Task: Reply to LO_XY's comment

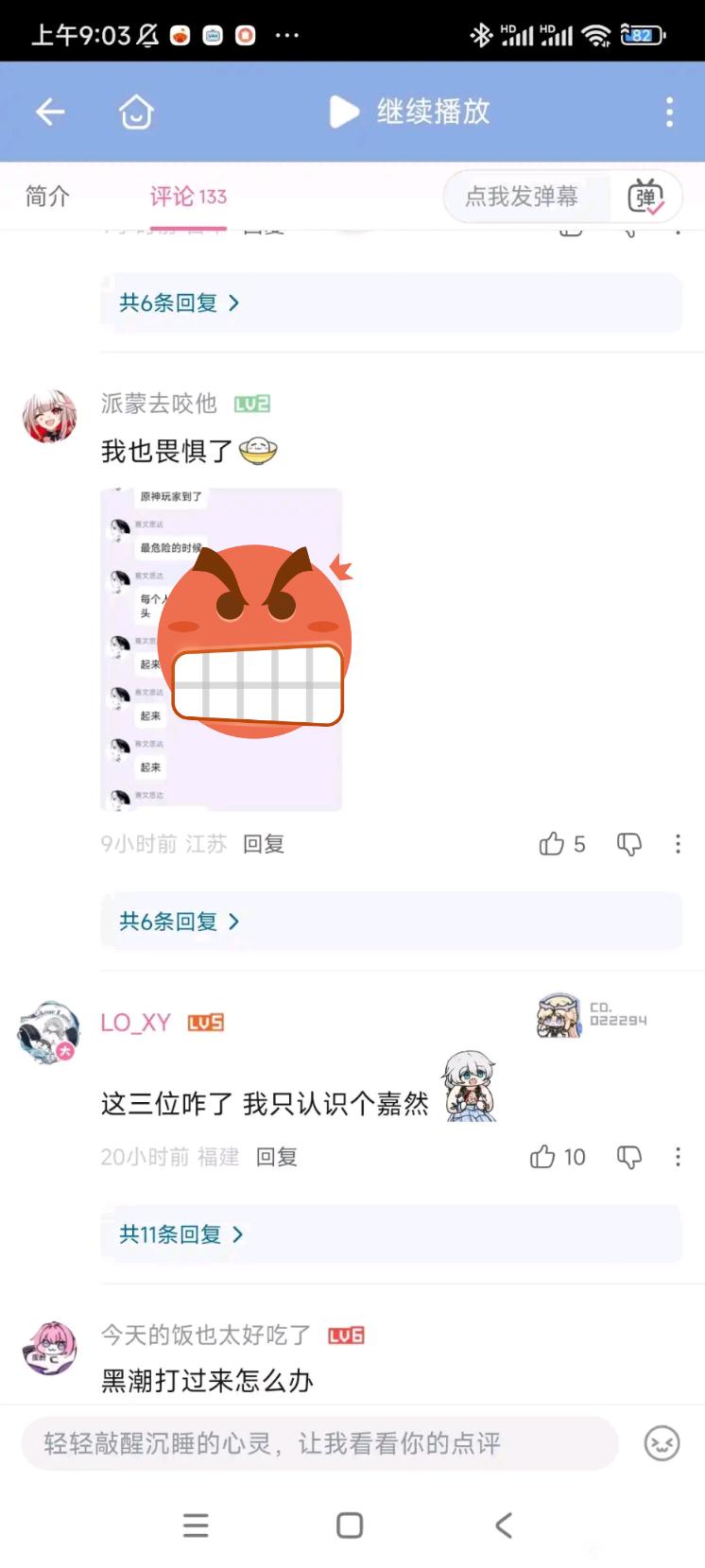Action: coord(277,1157)
